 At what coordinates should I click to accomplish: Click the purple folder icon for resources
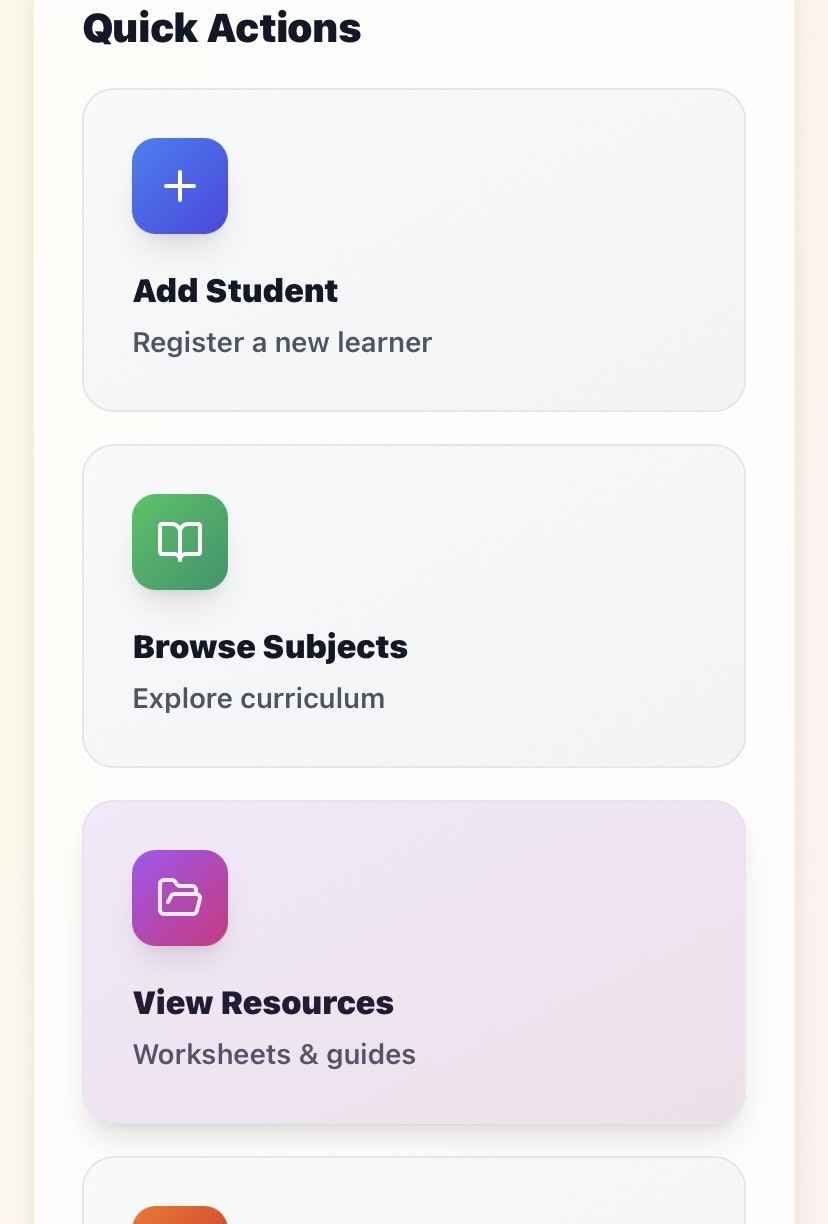tap(180, 898)
